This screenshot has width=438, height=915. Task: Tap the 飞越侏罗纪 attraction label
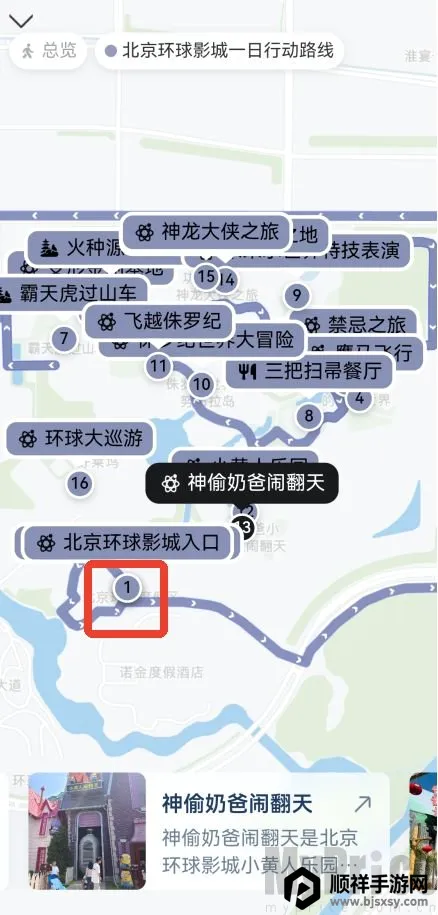tap(159, 321)
